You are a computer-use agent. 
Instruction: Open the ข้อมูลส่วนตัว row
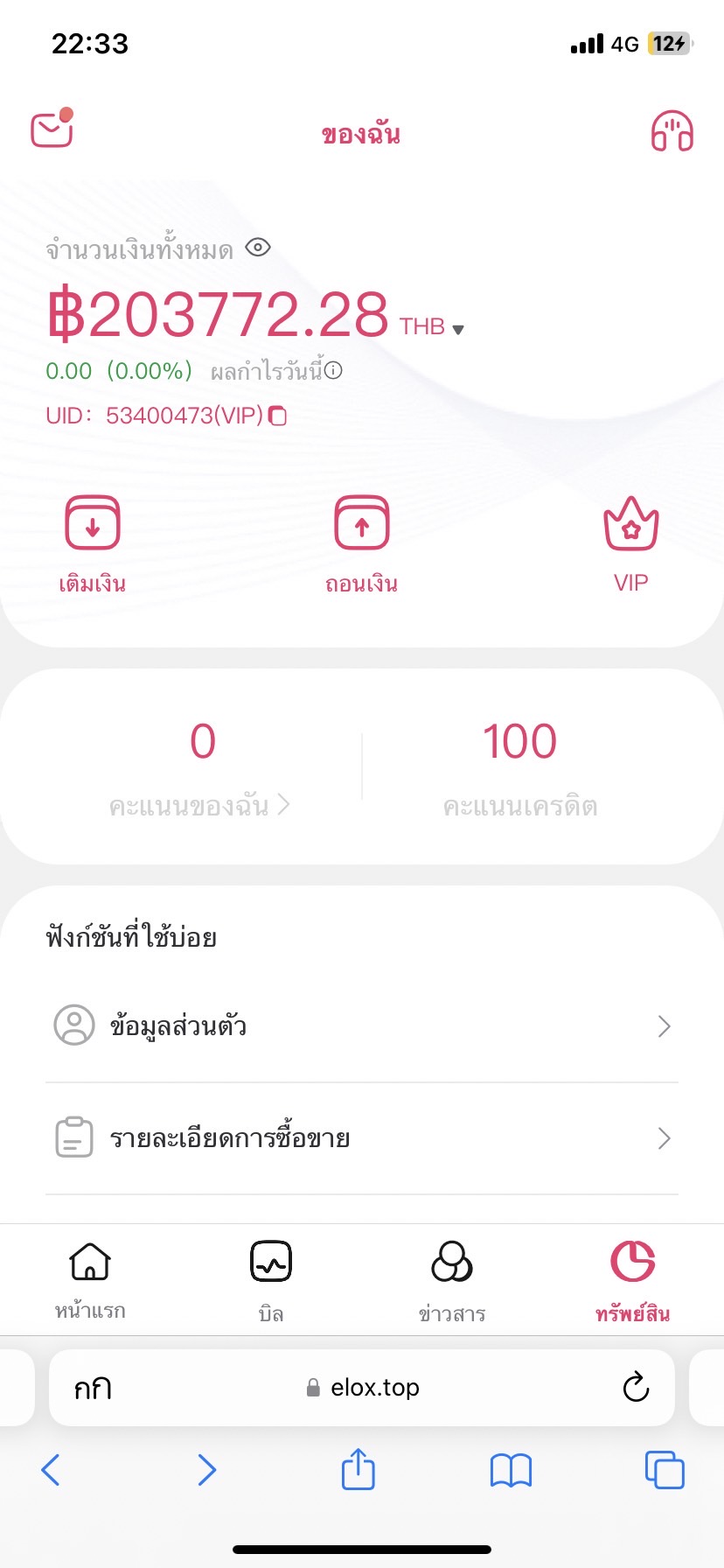[x=362, y=1025]
